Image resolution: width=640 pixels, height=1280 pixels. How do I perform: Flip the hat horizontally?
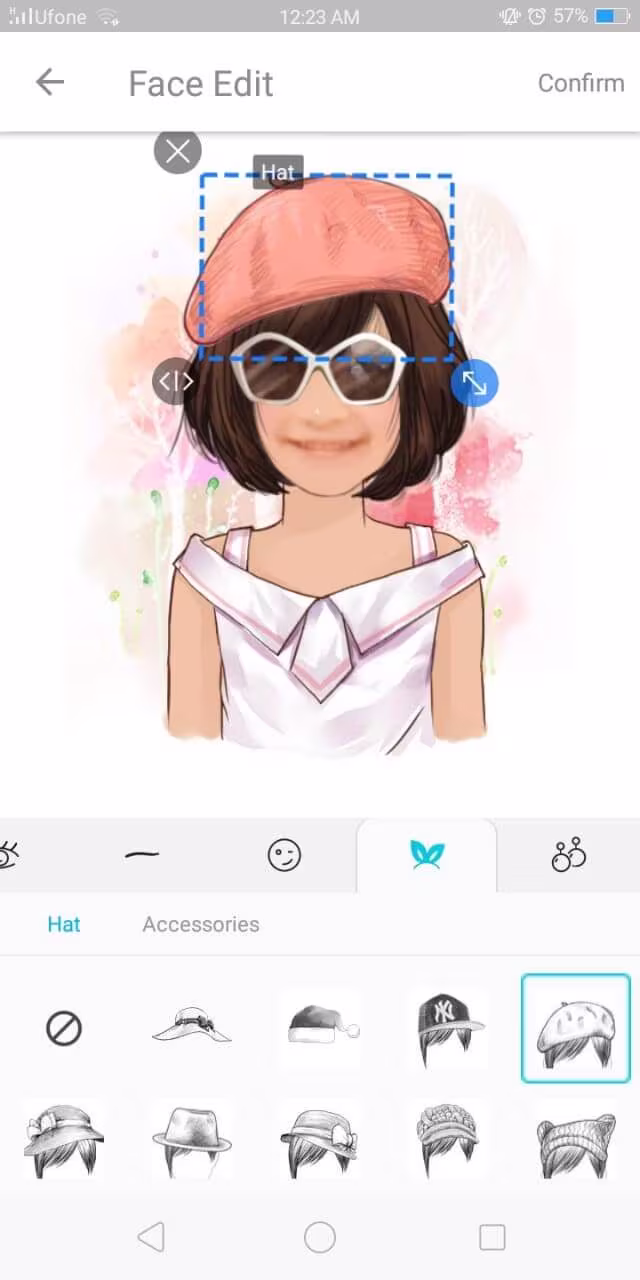(x=174, y=381)
